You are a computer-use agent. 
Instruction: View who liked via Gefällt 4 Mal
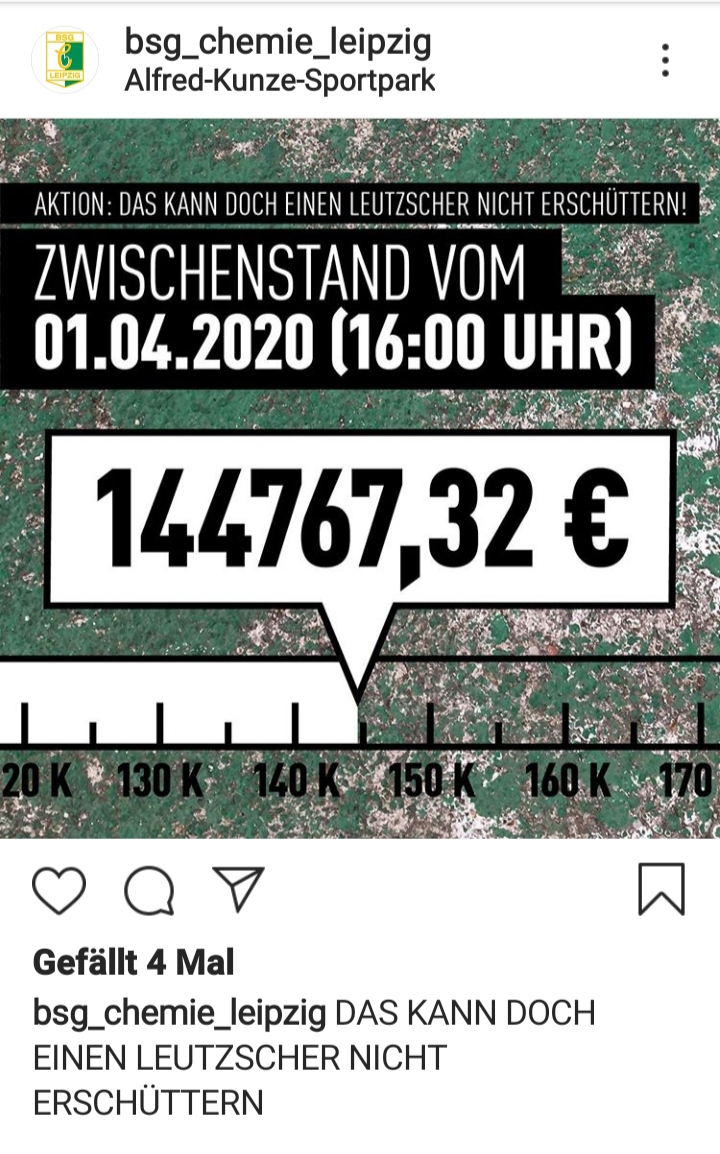tap(133, 962)
